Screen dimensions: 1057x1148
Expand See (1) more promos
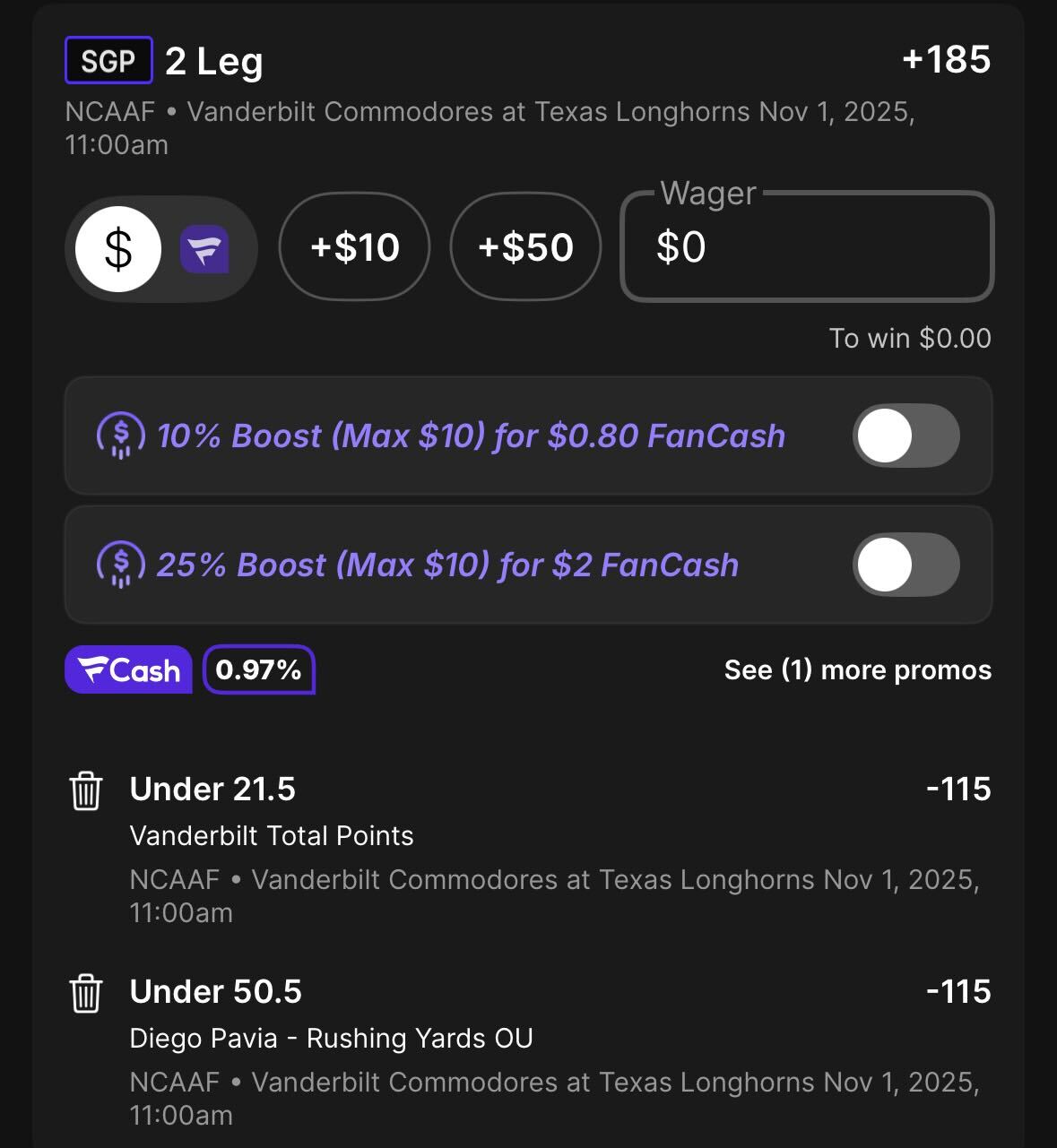[x=857, y=669]
